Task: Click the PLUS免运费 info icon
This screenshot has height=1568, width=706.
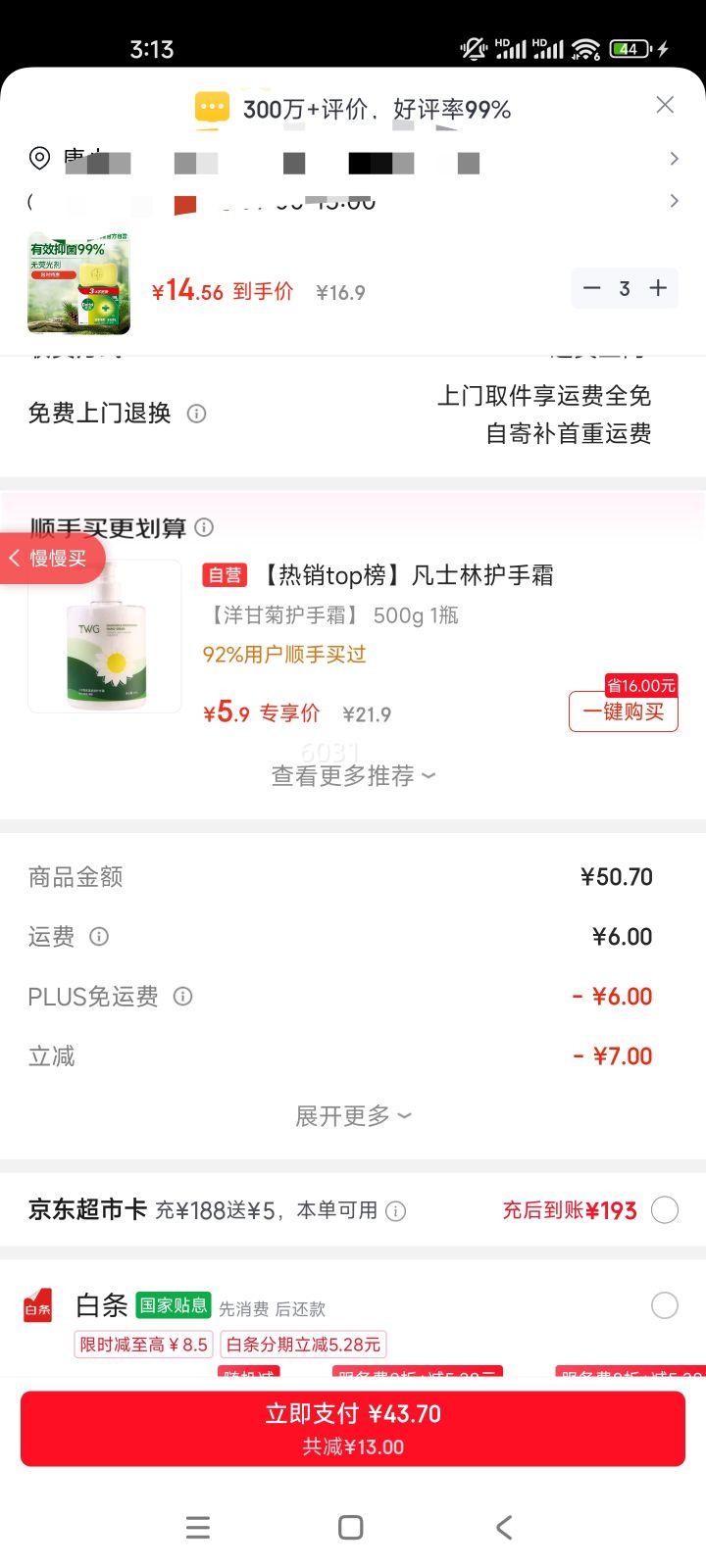Action: point(182,997)
